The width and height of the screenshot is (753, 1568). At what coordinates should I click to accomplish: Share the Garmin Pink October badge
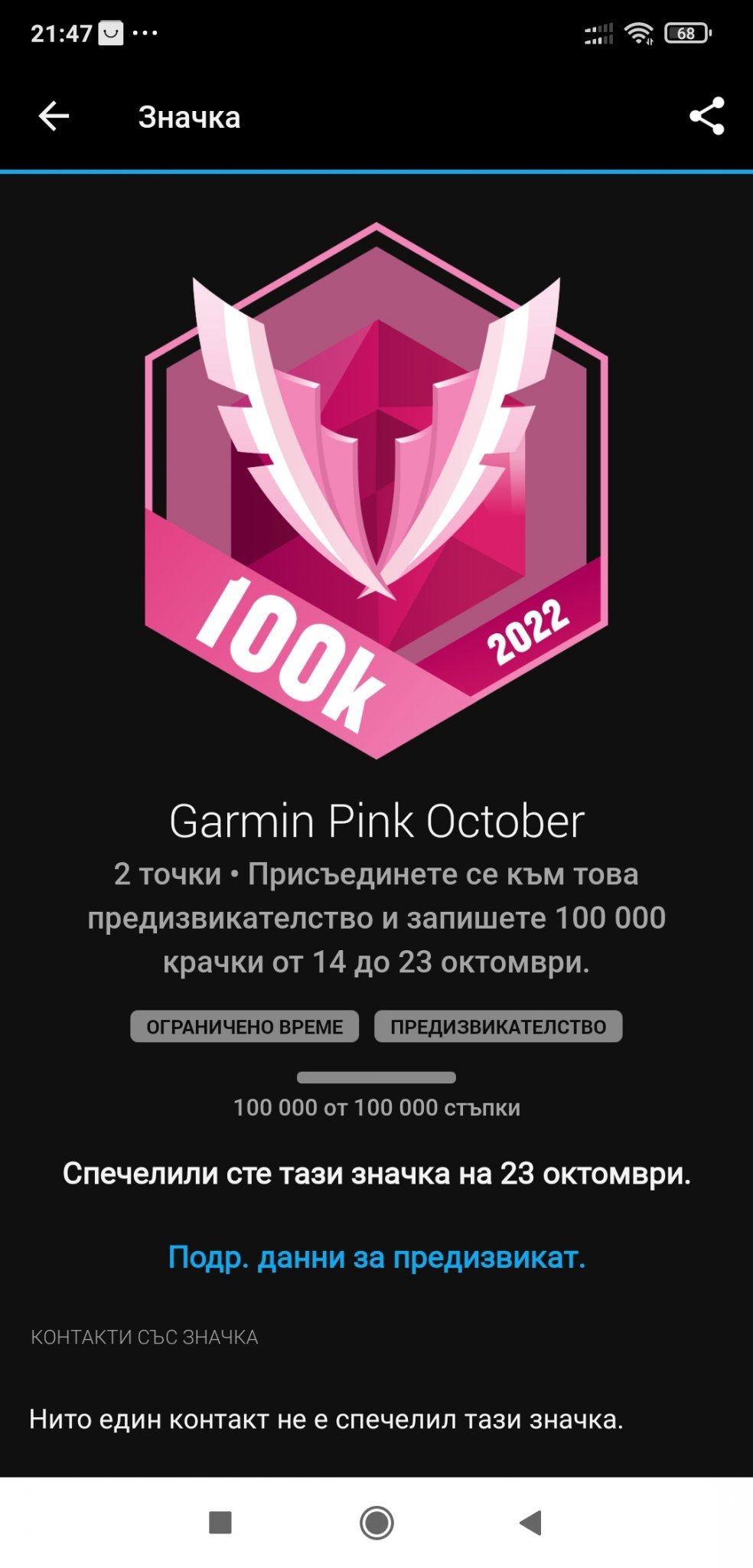(706, 116)
